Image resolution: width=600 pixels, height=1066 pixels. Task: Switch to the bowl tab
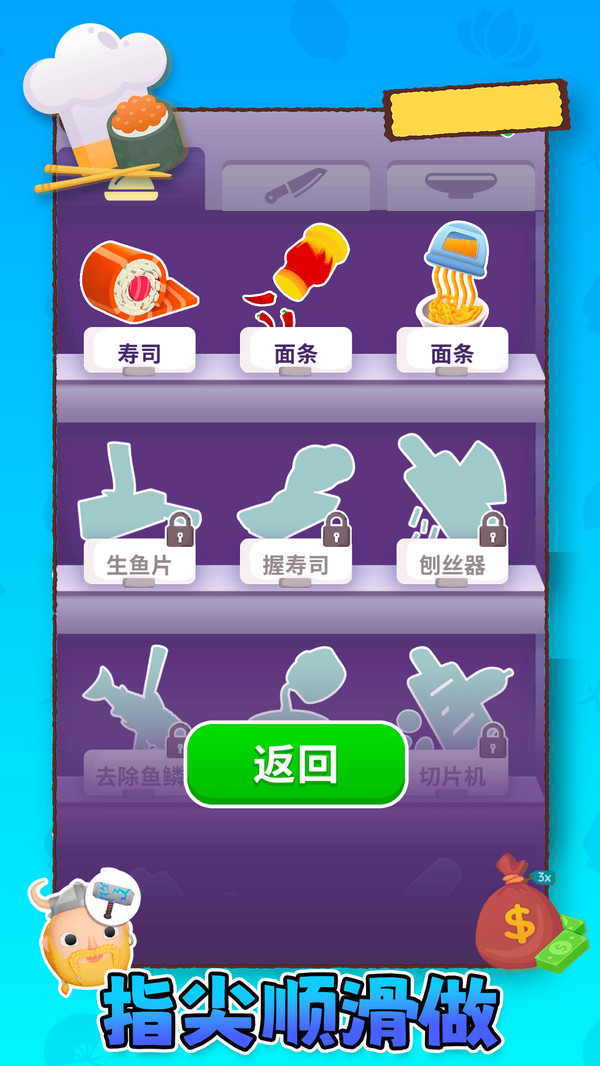(460, 186)
